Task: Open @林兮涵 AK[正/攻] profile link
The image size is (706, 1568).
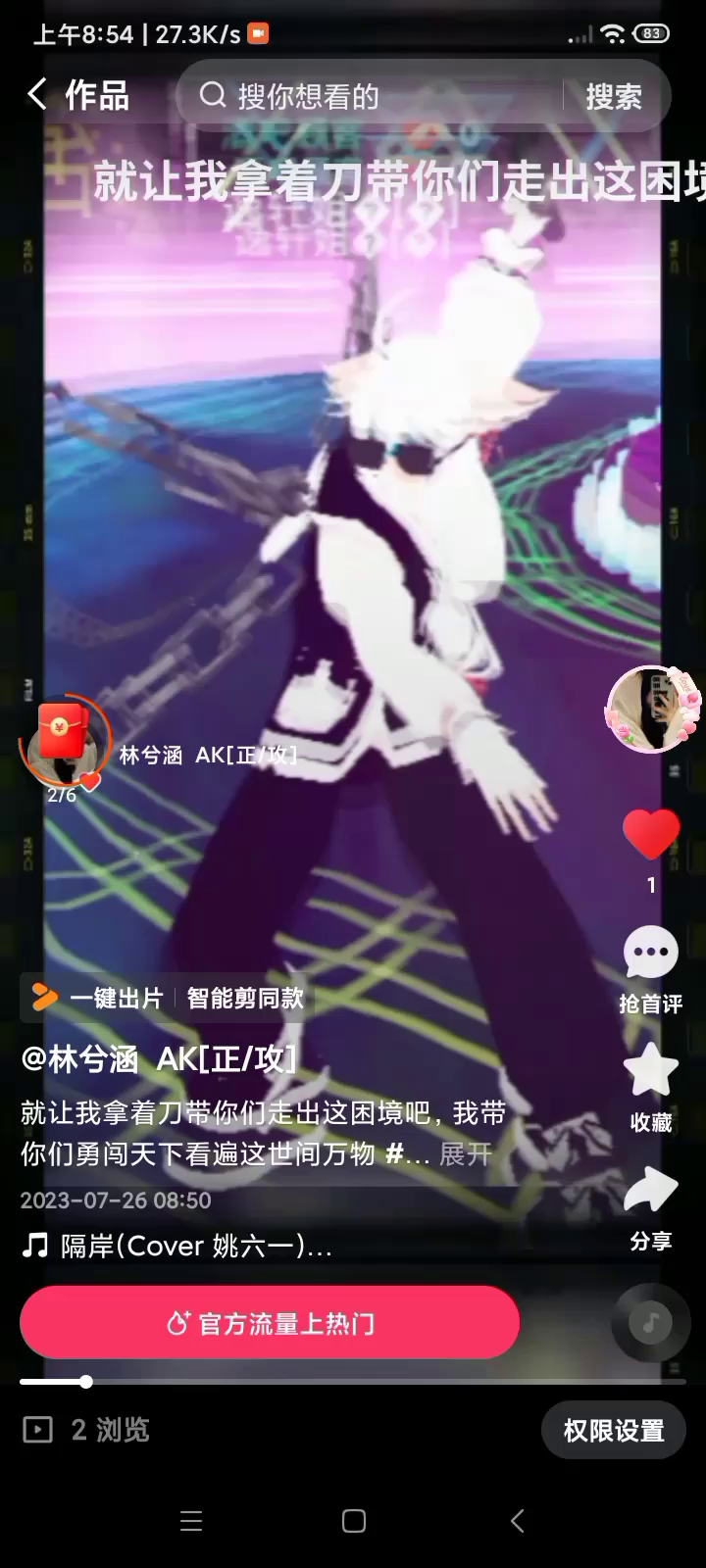Action: pyautogui.click(x=159, y=1058)
